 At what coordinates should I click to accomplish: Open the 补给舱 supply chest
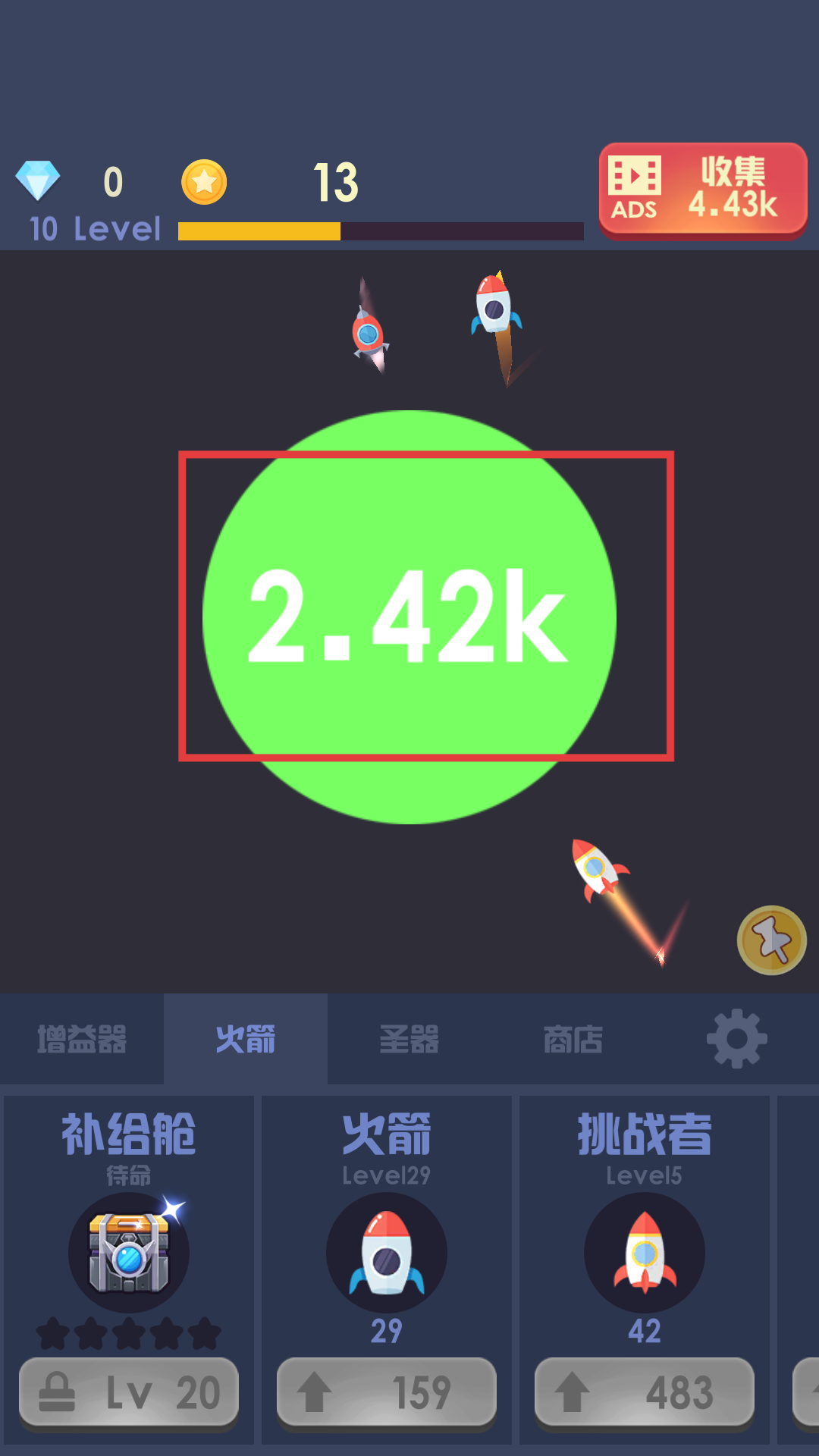[129, 1253]
